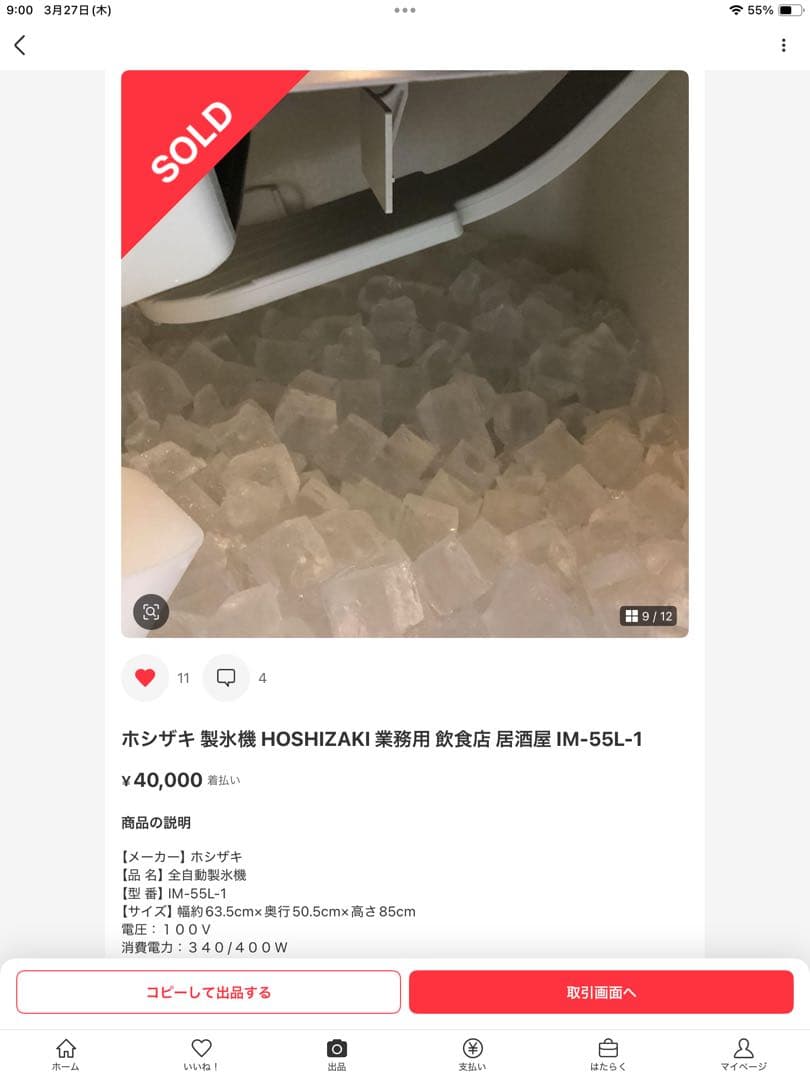810x1080 pixels.
Task: Tap the はたらく briefcase icon
Action: [607, 1048]
